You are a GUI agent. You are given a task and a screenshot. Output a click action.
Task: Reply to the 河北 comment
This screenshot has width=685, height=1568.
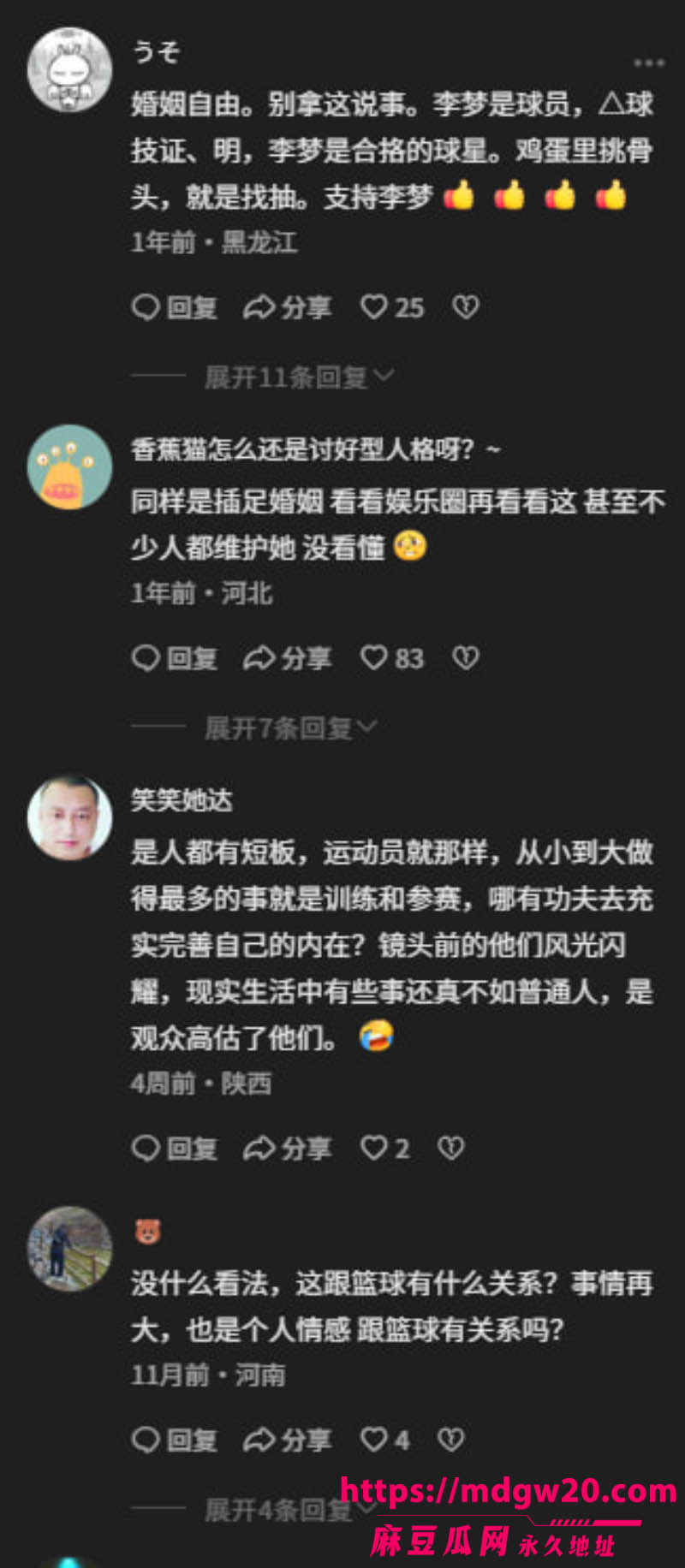(175, 658)
